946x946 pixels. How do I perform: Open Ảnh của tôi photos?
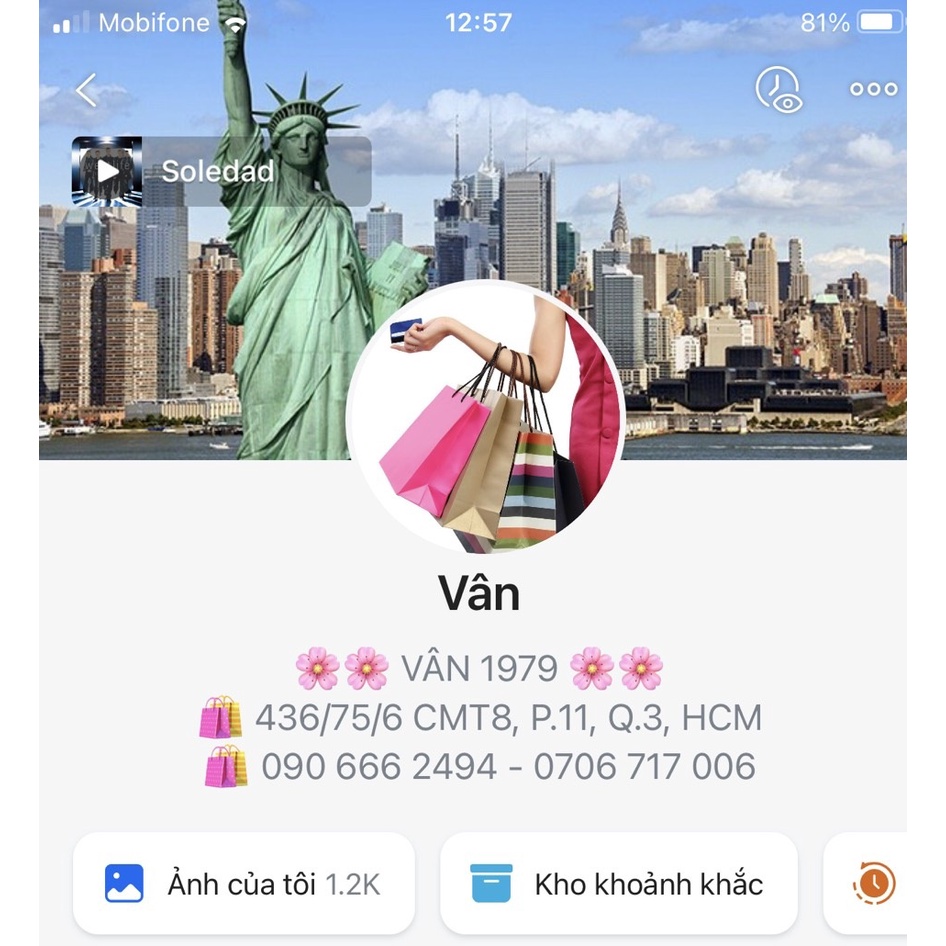click(243, 884)
